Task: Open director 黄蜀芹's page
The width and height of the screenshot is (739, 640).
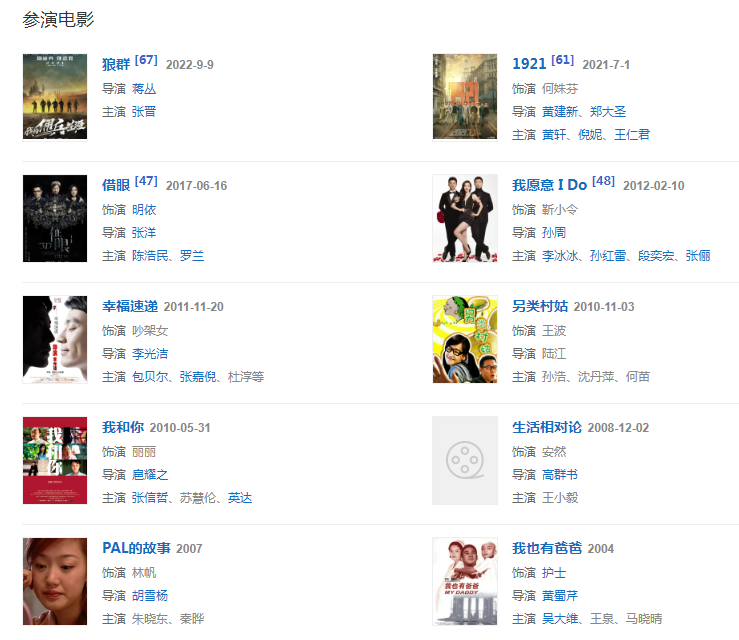Action: [560, 596]
